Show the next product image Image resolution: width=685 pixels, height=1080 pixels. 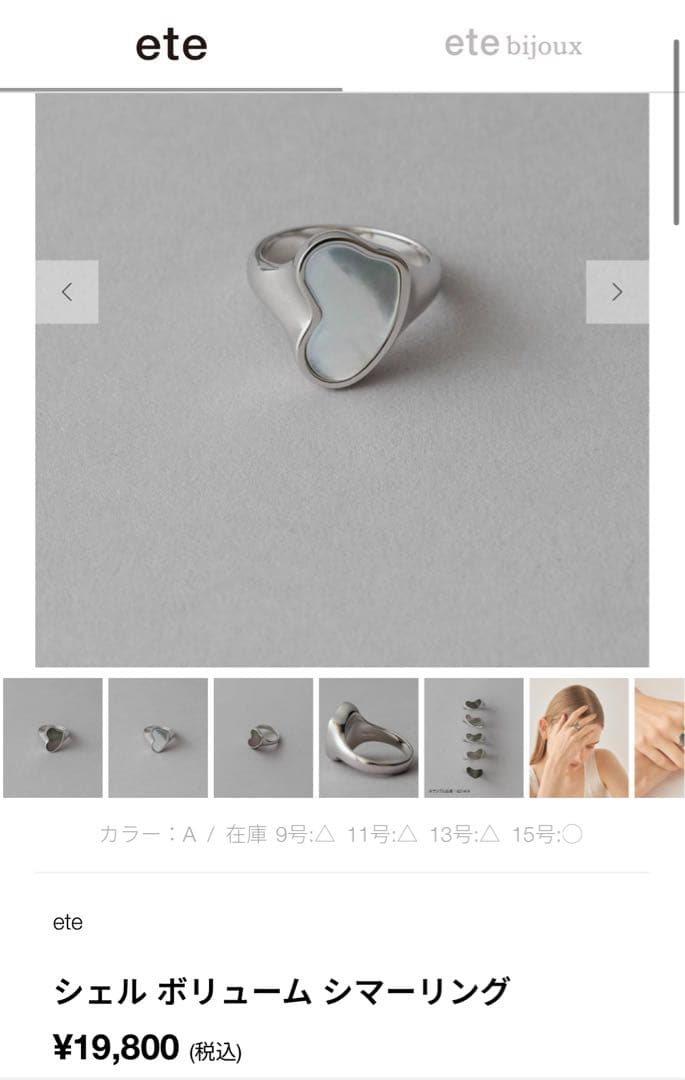click(x=616, y=292)
